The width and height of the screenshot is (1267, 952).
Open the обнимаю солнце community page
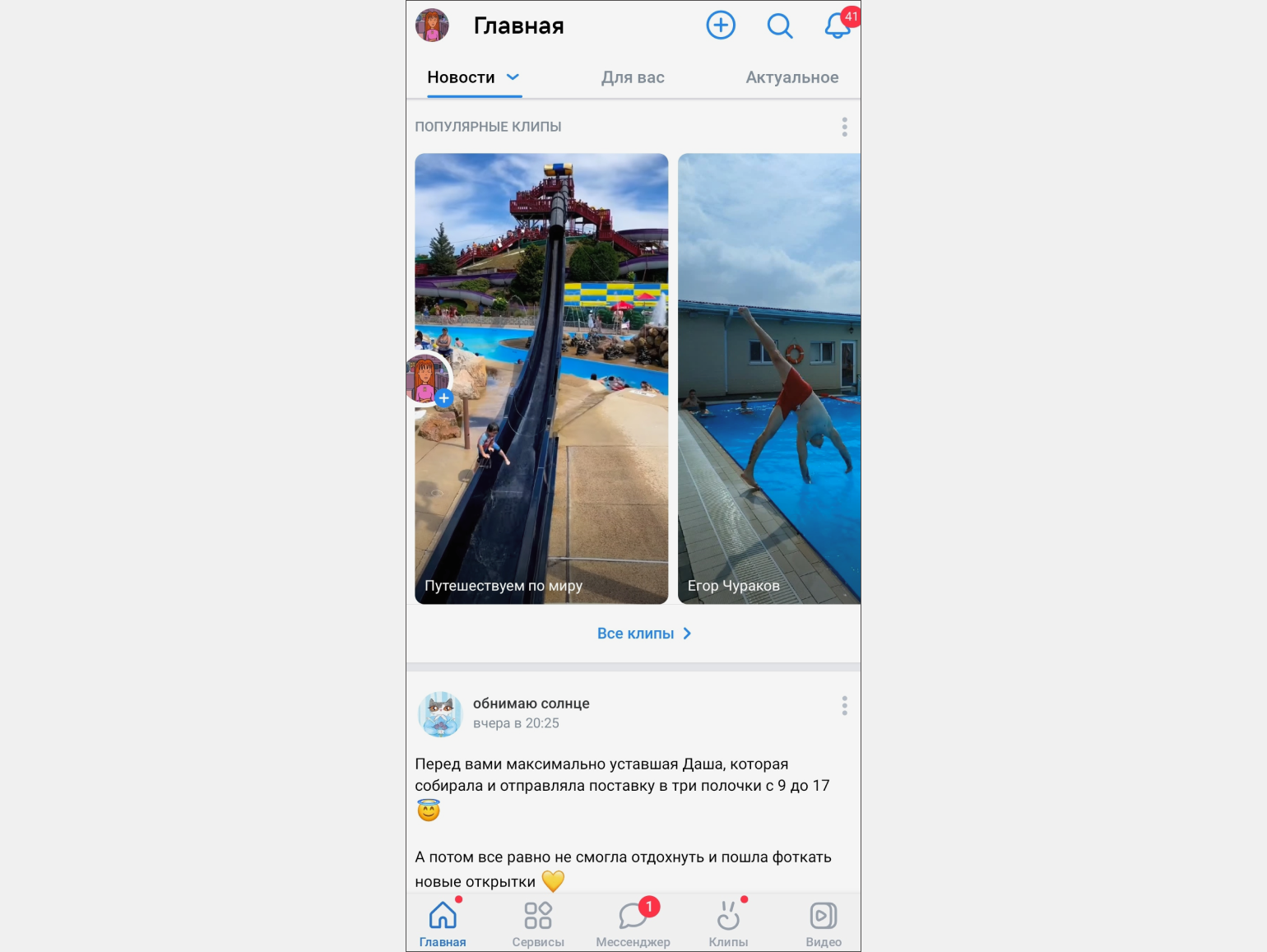pyautogui.click(x=531, y=704)
